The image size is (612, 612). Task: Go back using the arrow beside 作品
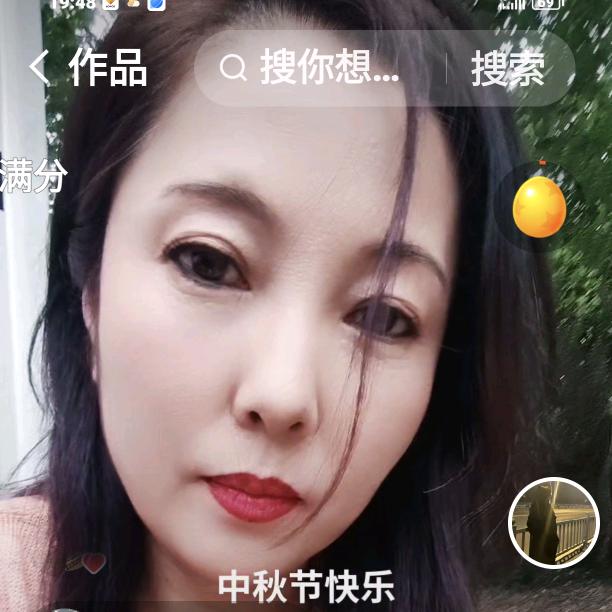(38, 68)
